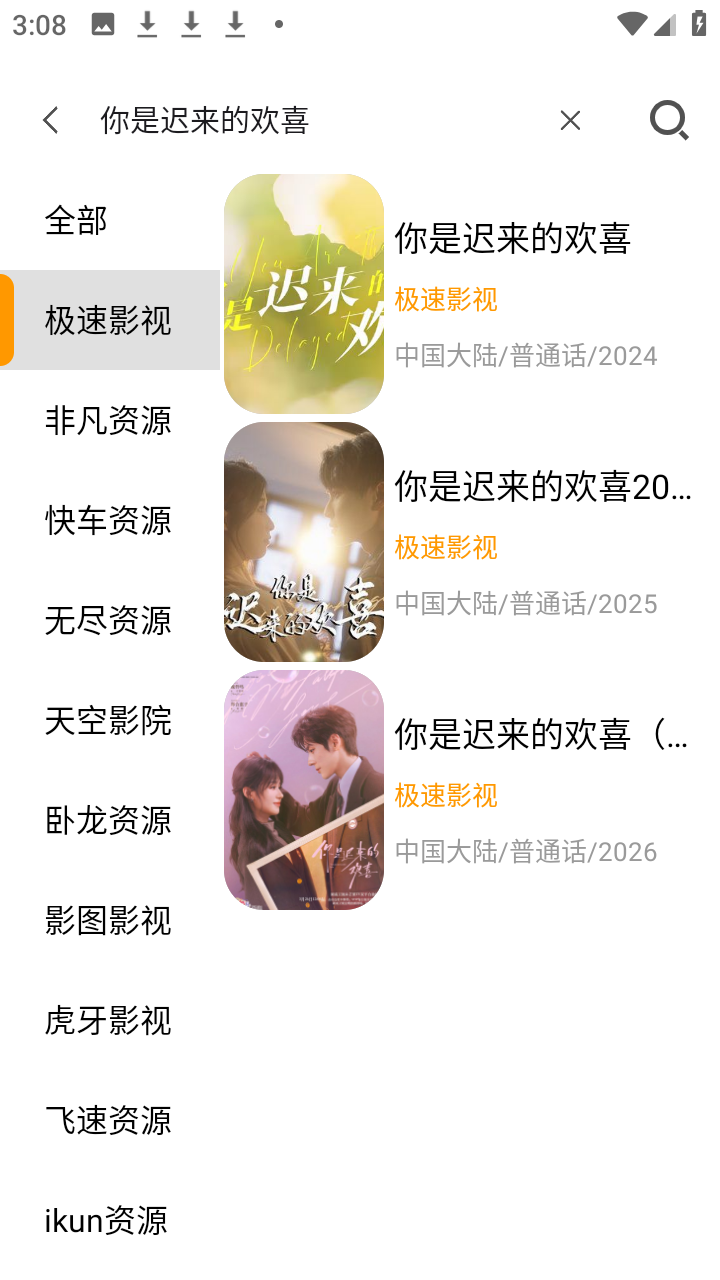Open the 天空影院 category
Viewport: 720px width, 1280px height.
(x=109, y=721)
